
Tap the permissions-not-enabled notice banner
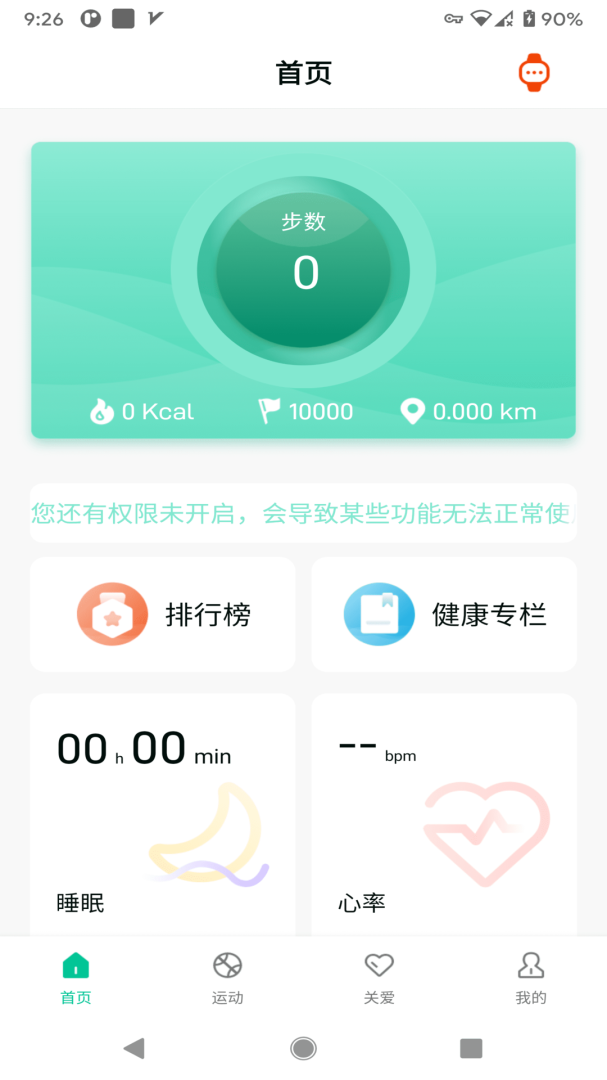coord(303,513)
